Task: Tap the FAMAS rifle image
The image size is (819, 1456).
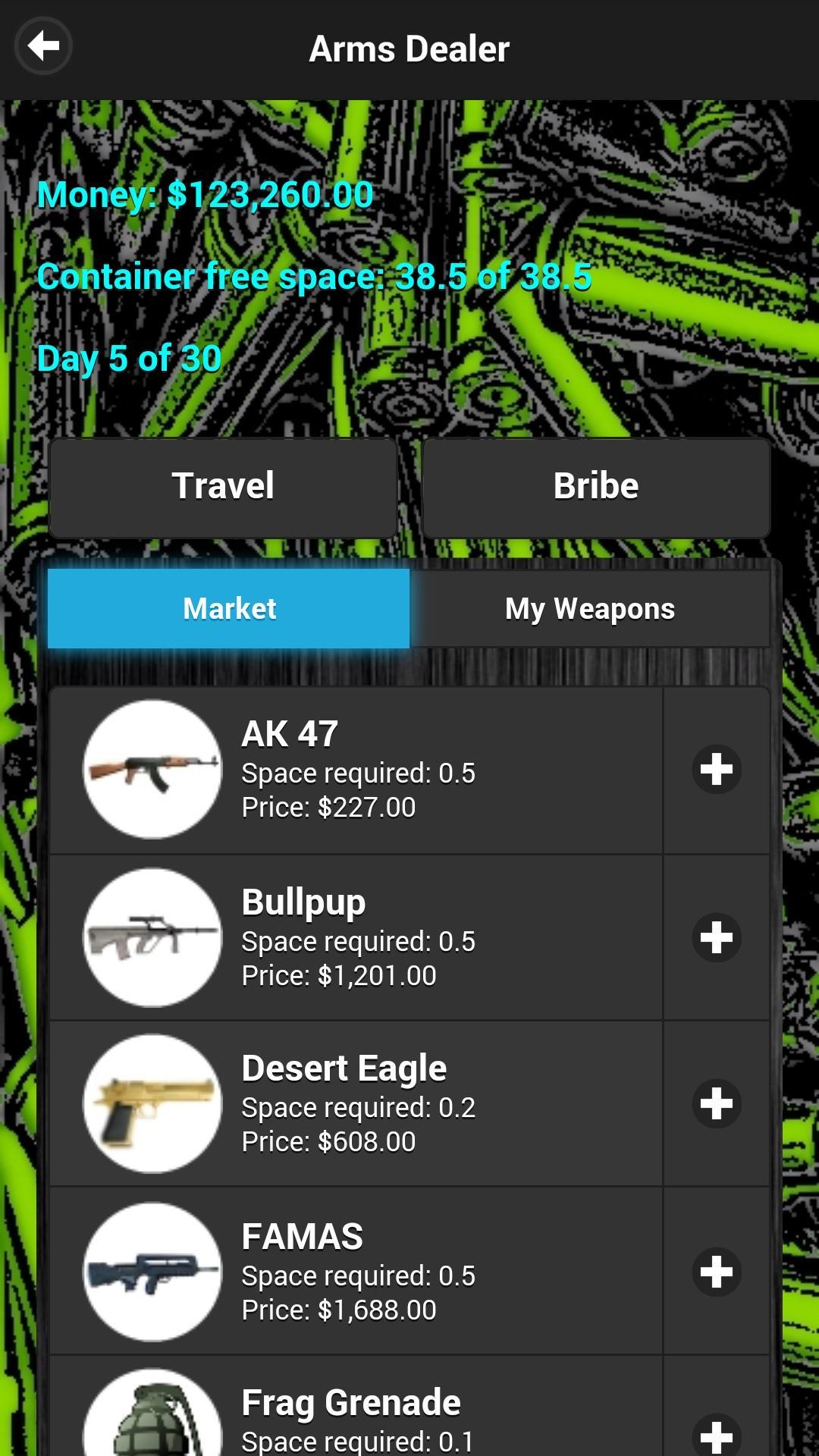Action: click(152, 1272)
